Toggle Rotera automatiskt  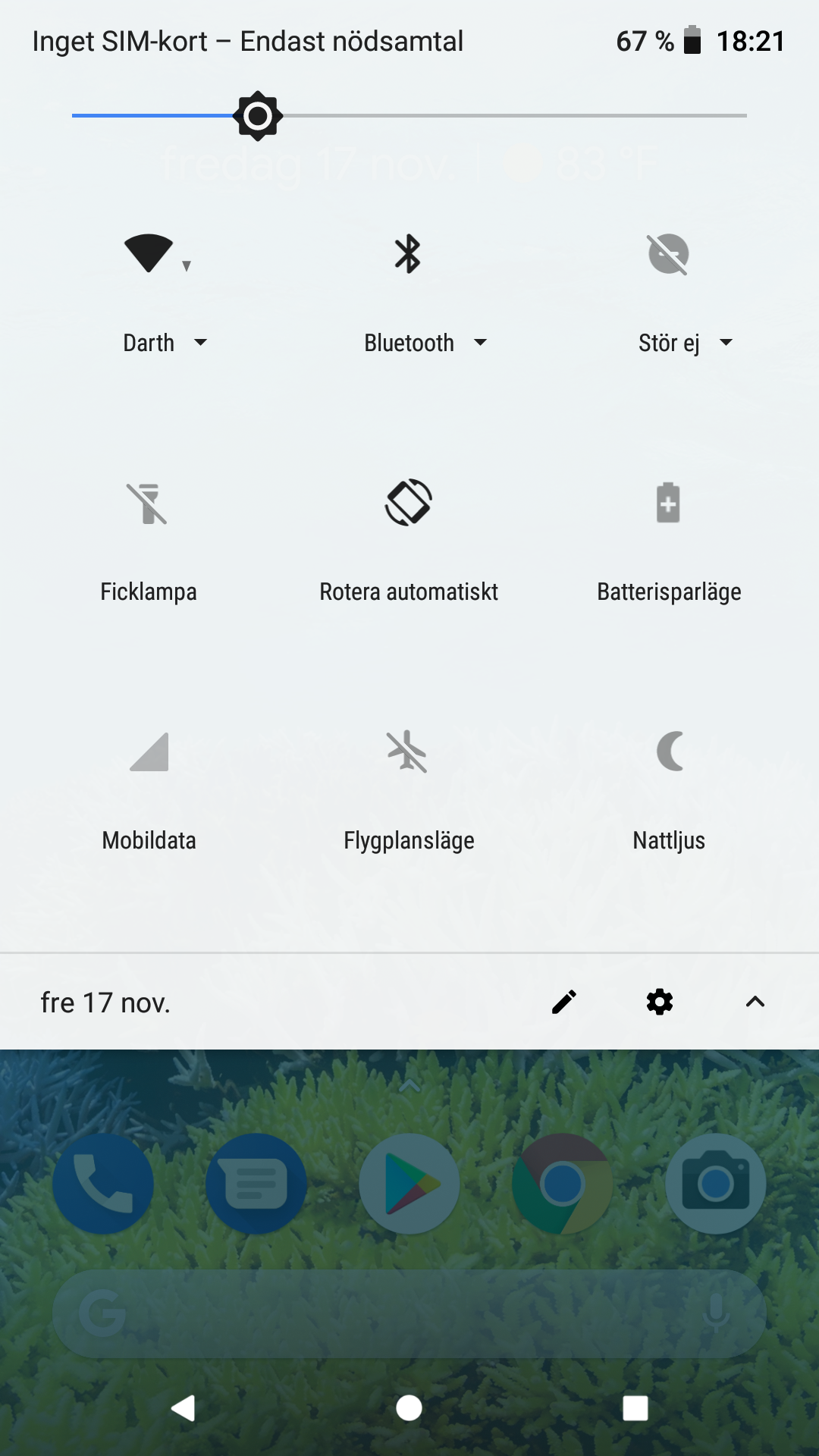pyautogui.click(x=409, y=503)
